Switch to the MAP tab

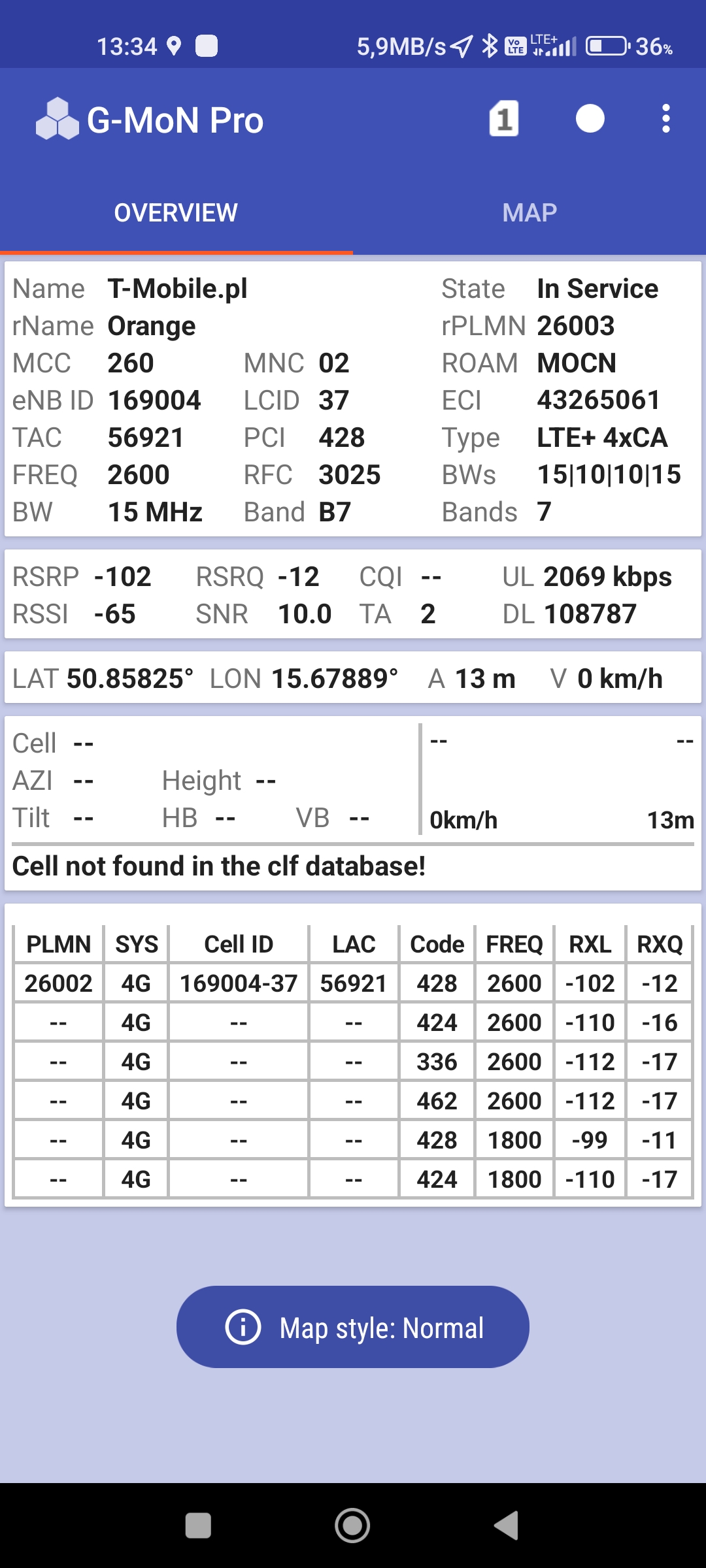pos(529,213)
